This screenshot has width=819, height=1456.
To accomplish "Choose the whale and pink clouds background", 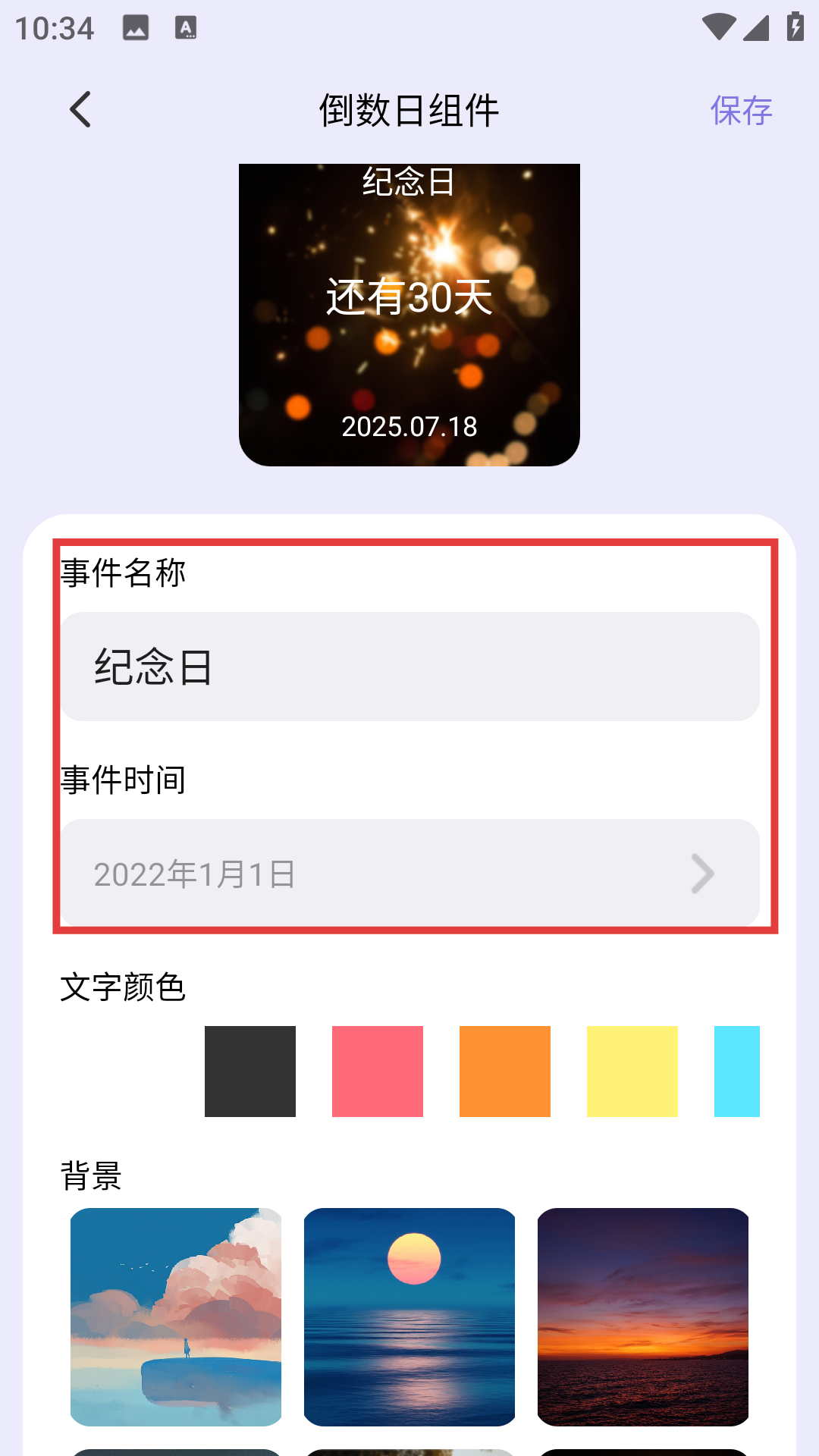I will coord(176,1316).
